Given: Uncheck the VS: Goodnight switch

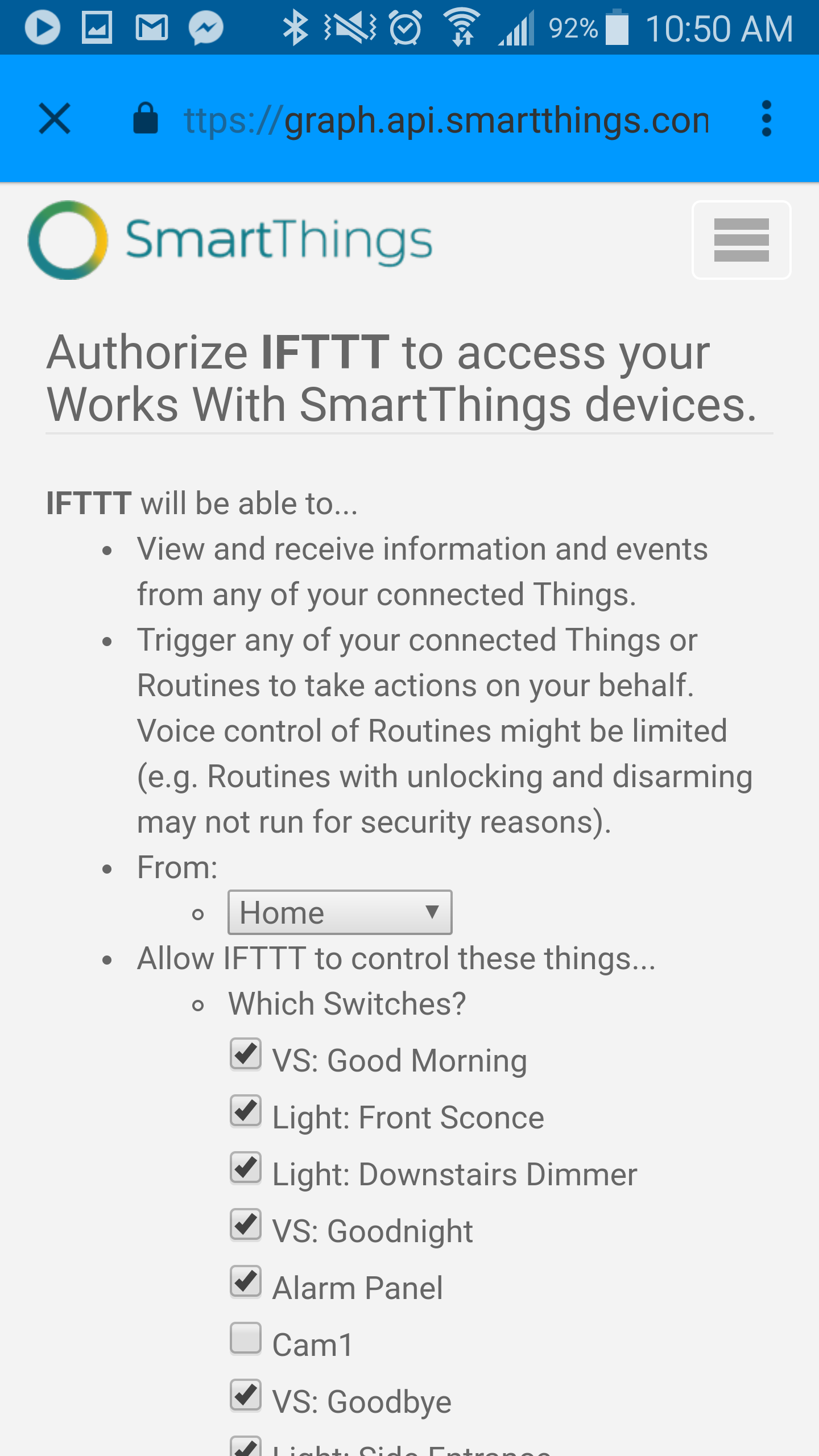Looking at the screenshot, I should coord(246,1225).
